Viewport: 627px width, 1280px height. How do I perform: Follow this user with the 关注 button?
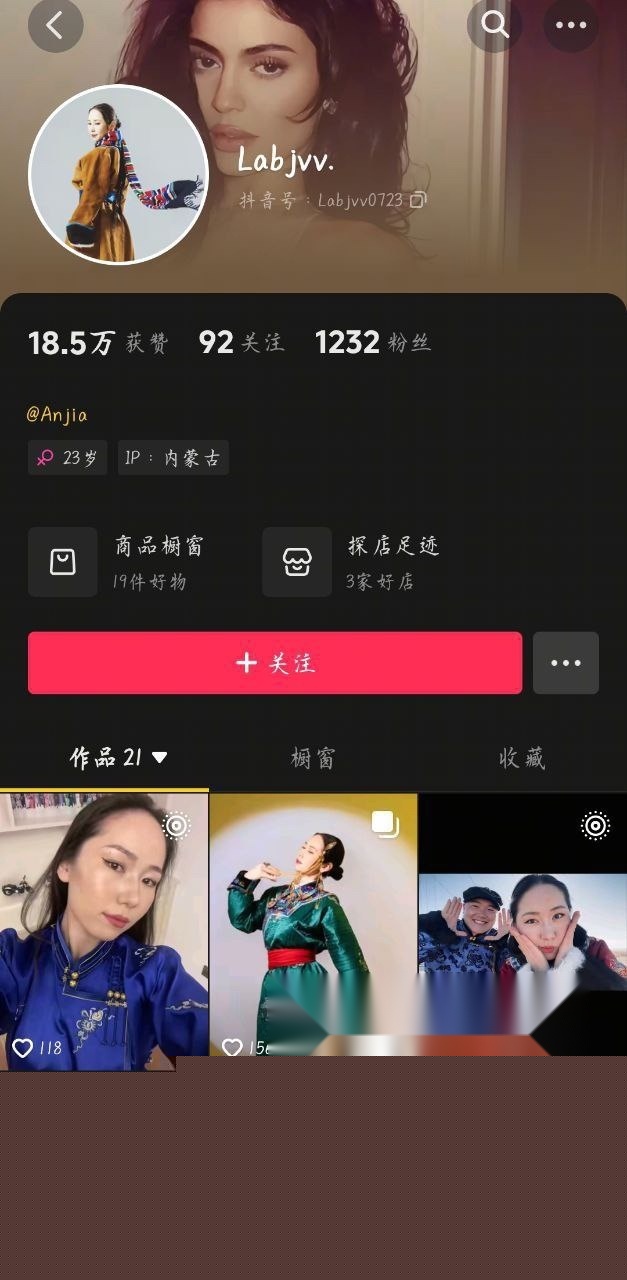pyautogui.click(x=275, y=663)
